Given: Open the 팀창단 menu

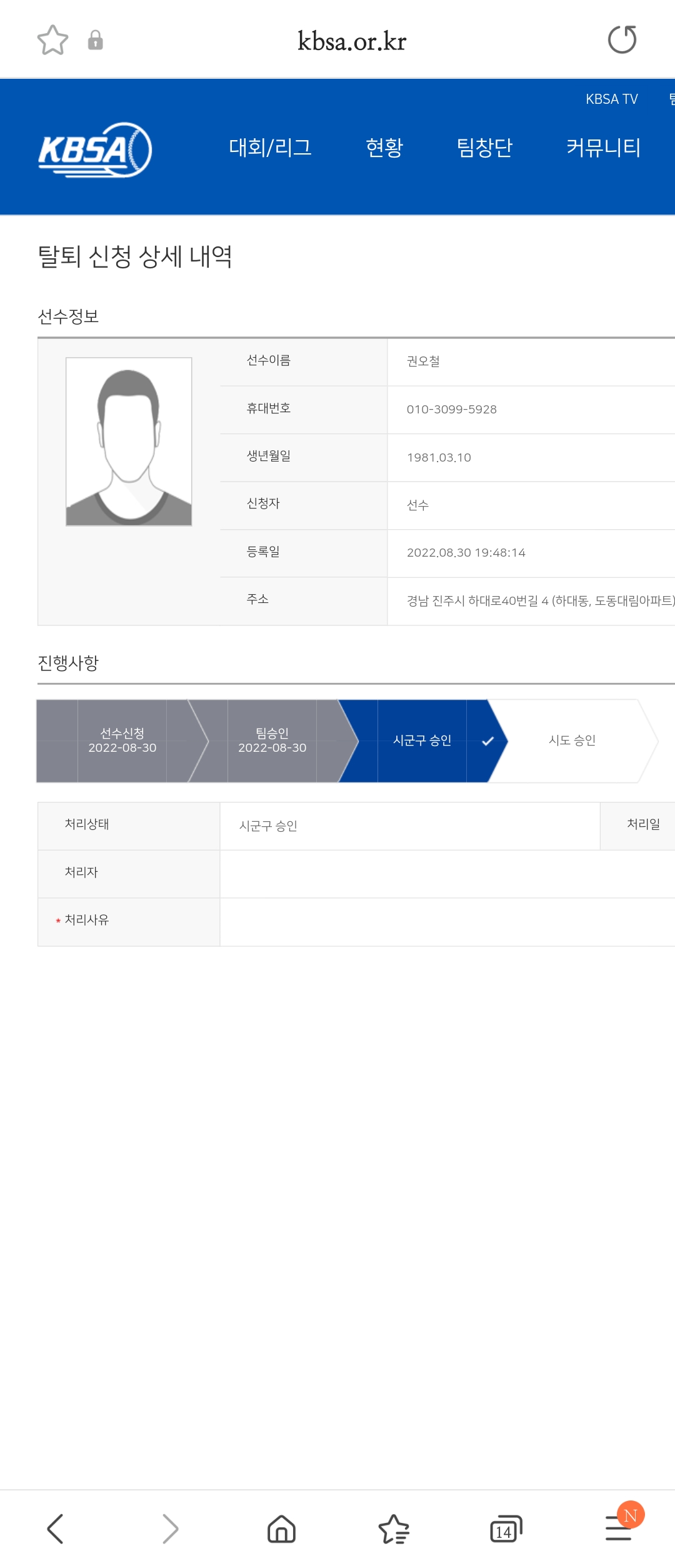Looking at the screenshot, I should (x=484, y=148).
